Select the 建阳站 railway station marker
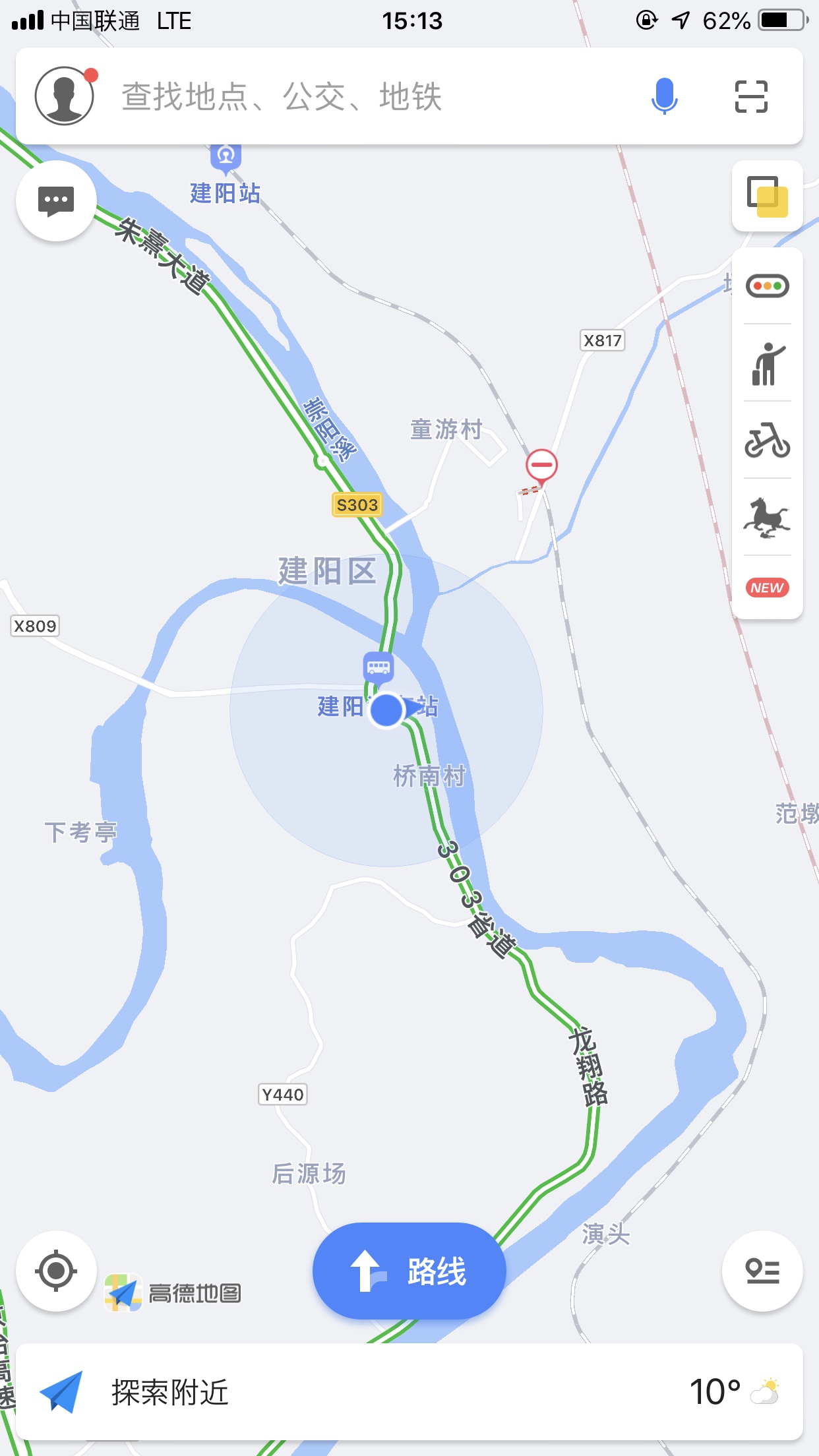Screen dimensions: 819x1456 pos(226,157)
